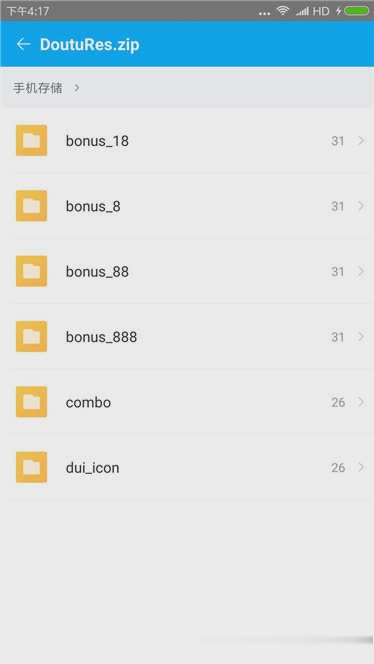Open the bonus_888 folder
Image resolution: width=374 pixels, height=664 pixels.
pyautogui.click(x=187, y=337)
